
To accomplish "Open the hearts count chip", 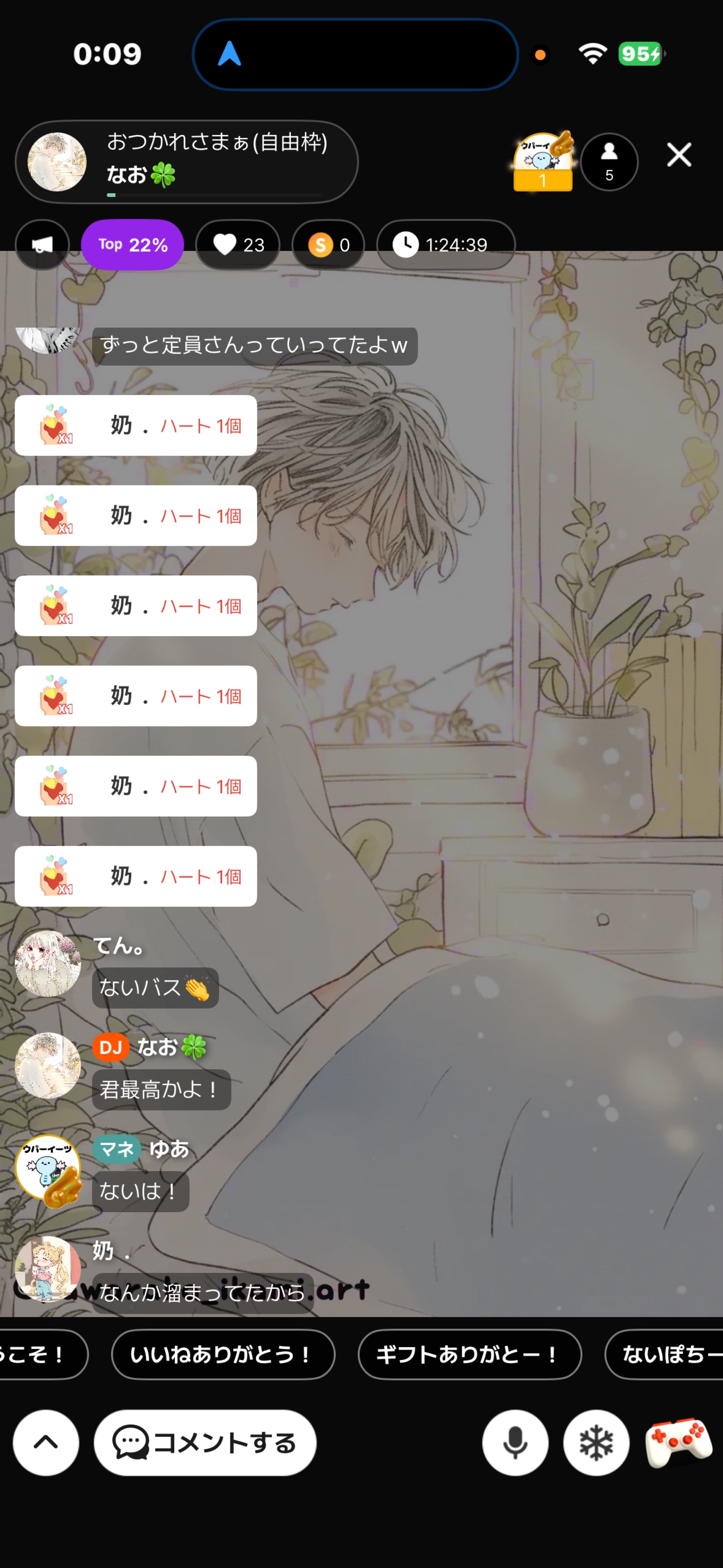I will point(237,245).
